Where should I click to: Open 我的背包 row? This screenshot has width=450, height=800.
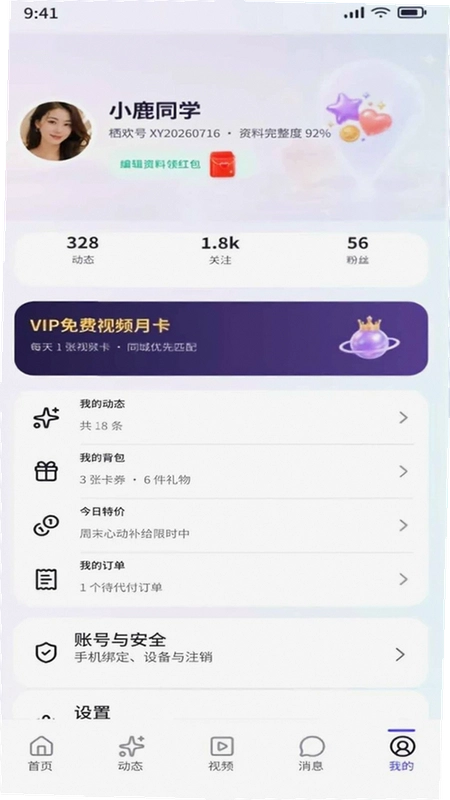pyautogui.click(x=221, y=471)
